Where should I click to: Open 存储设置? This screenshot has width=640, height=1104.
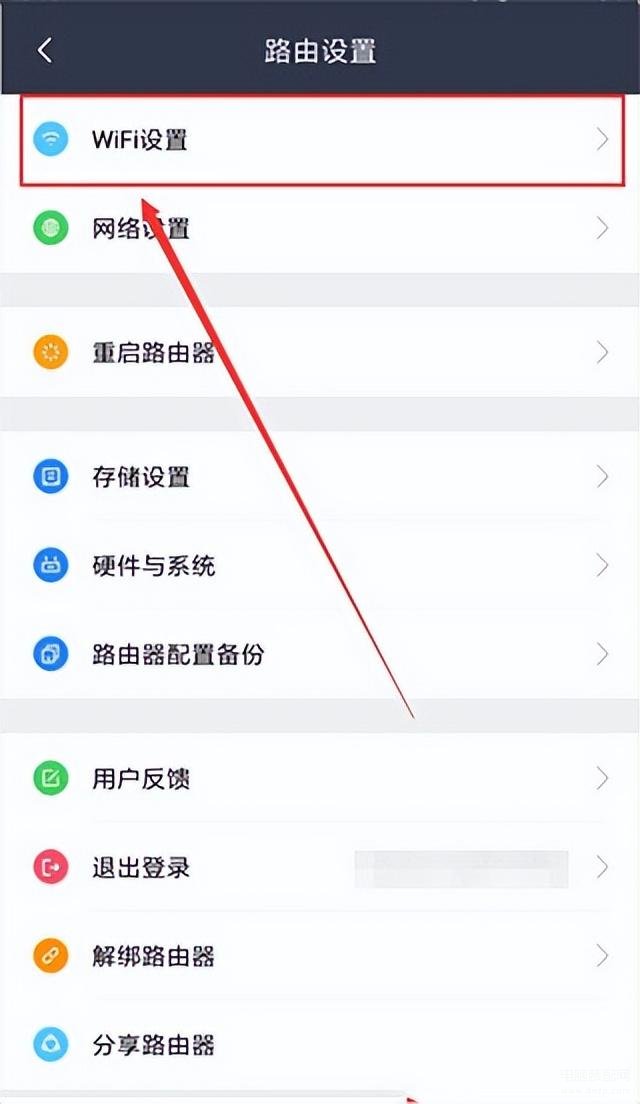point(321,477)
